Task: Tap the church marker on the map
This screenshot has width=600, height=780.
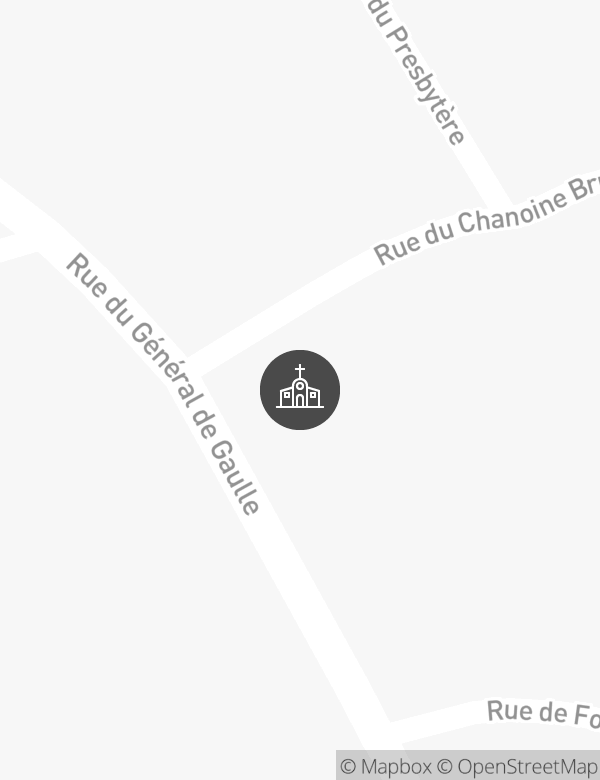Action: 300,390
